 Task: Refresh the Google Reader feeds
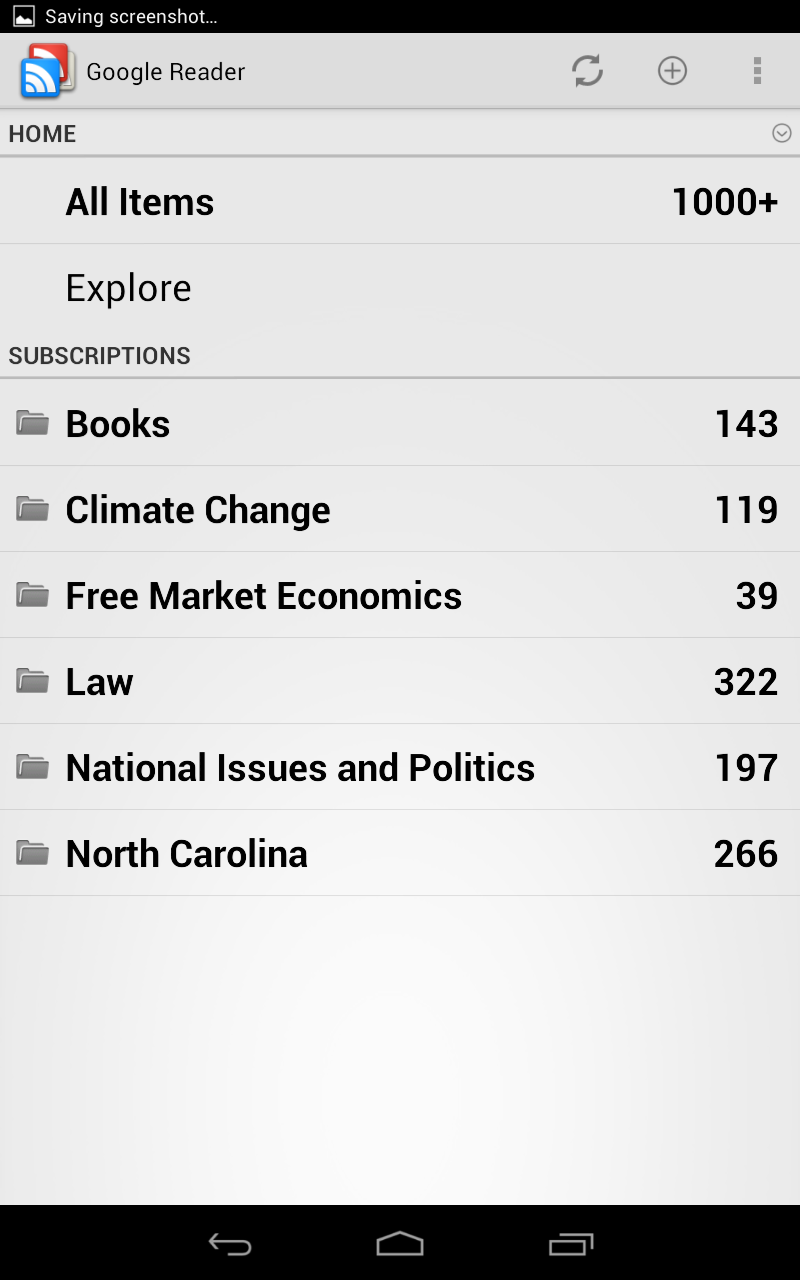coord(587,71)
